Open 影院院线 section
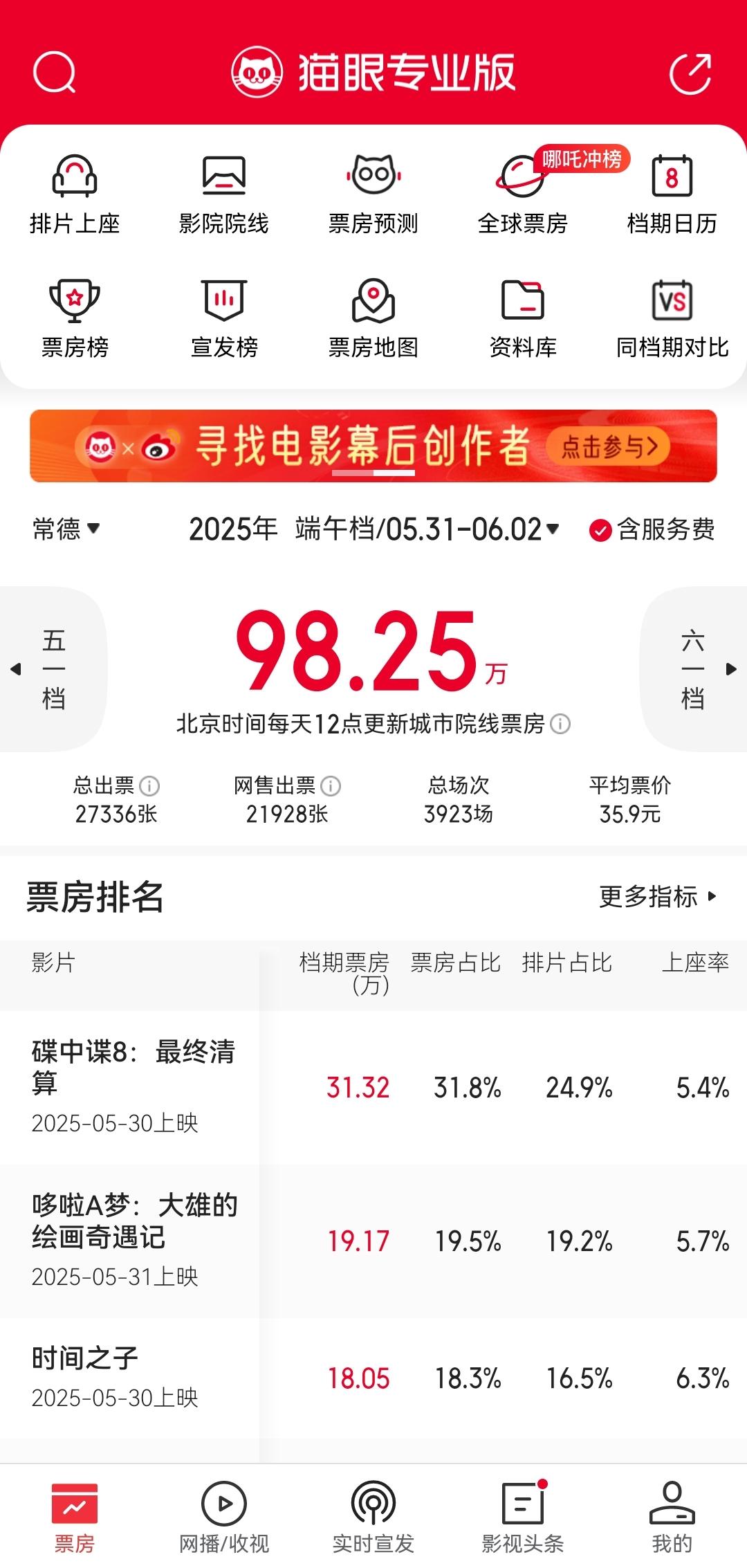747x1568 pixels. pos(223,194)
